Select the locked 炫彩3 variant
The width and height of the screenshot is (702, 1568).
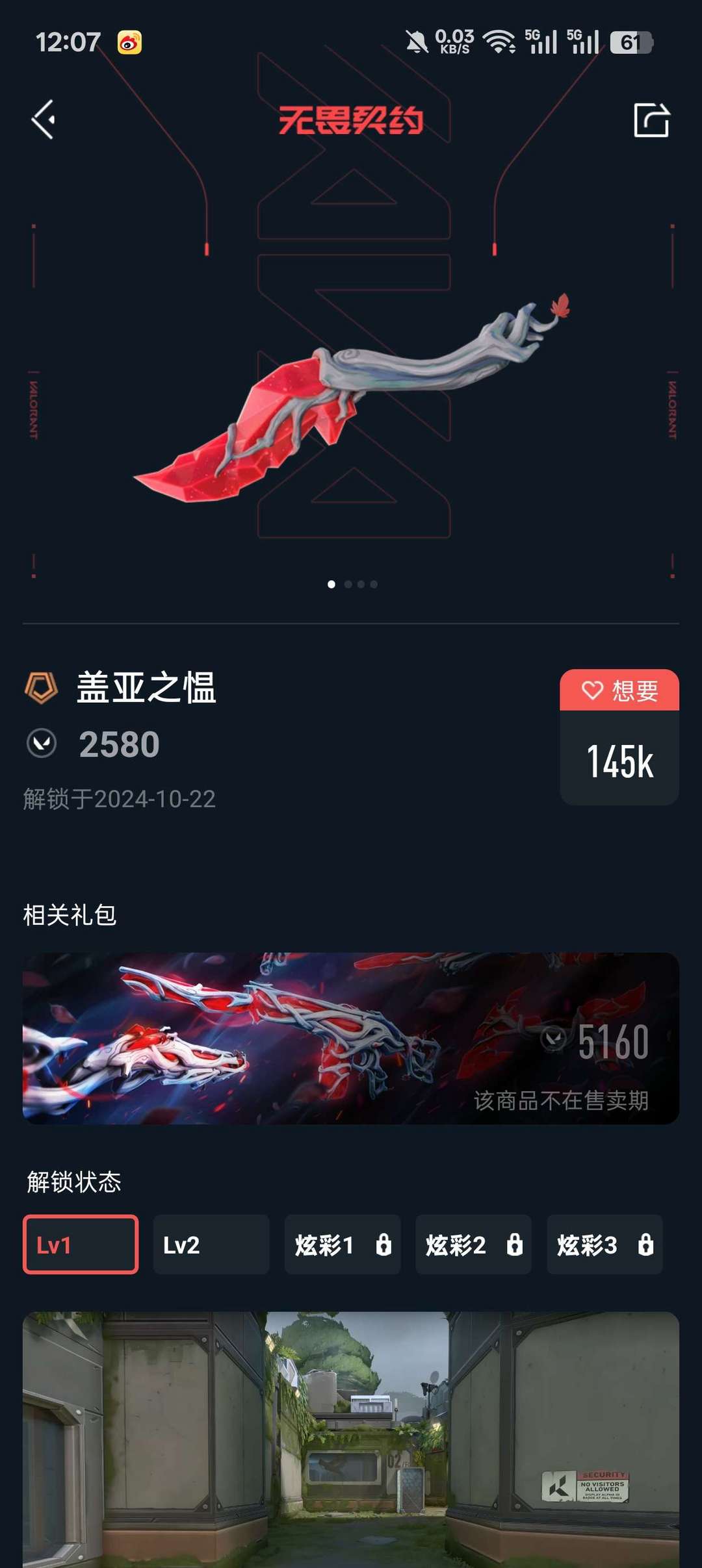coord(604,1245)
